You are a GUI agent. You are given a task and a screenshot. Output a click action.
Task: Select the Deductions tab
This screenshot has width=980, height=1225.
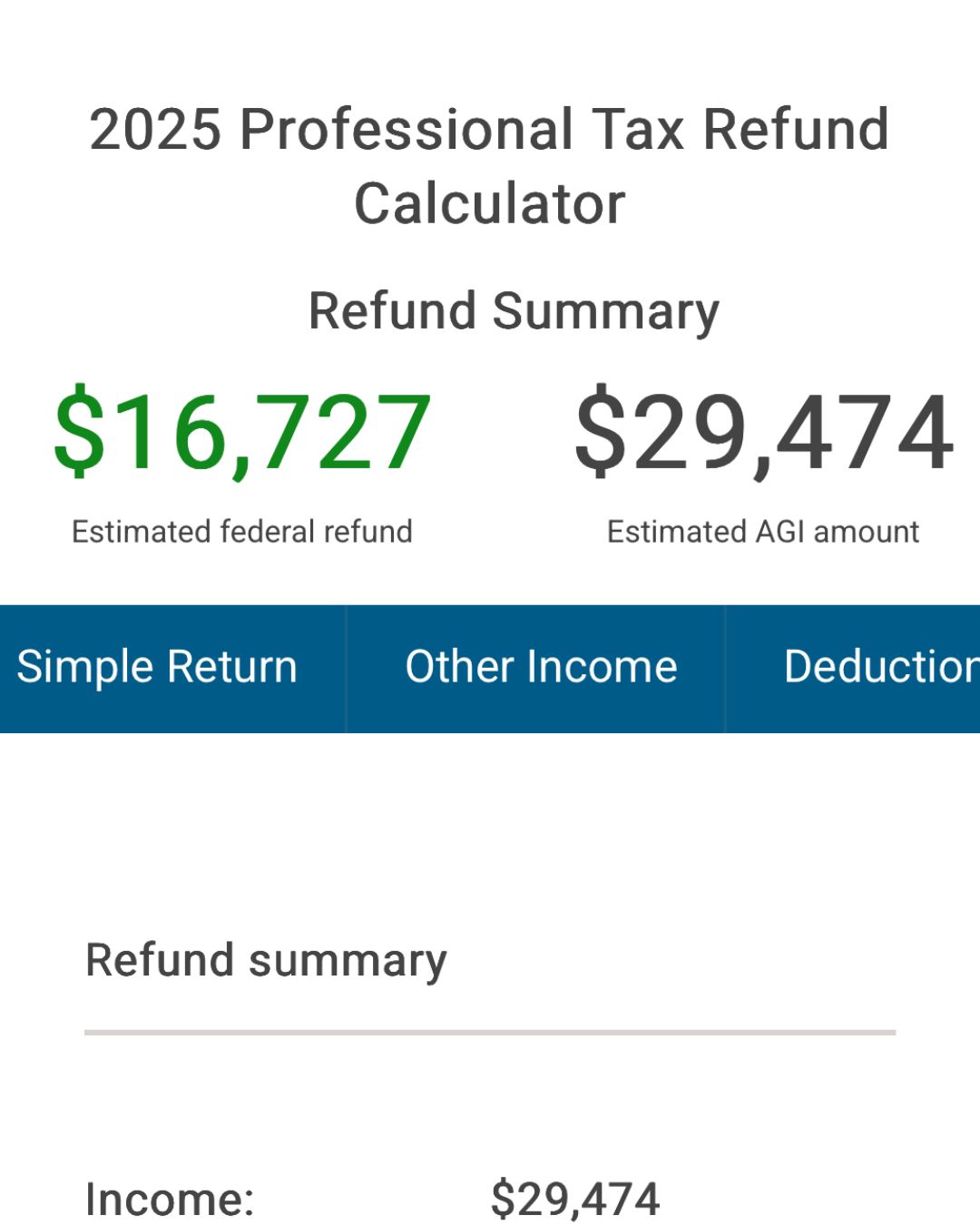[854, 669]
